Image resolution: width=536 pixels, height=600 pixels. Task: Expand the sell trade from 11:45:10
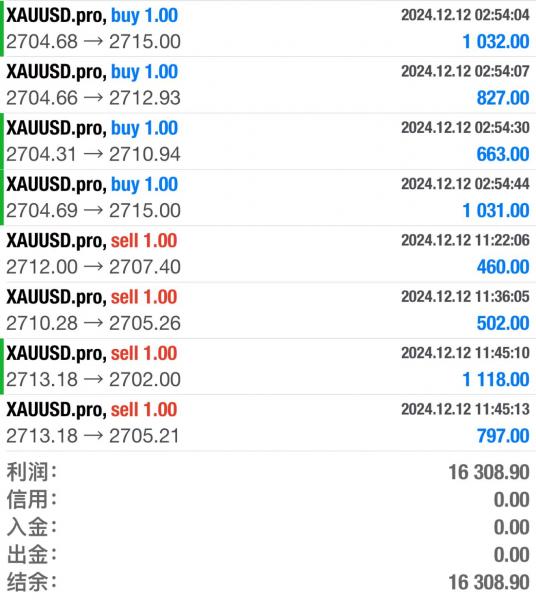pyautogui.click(x=268, y=367)
